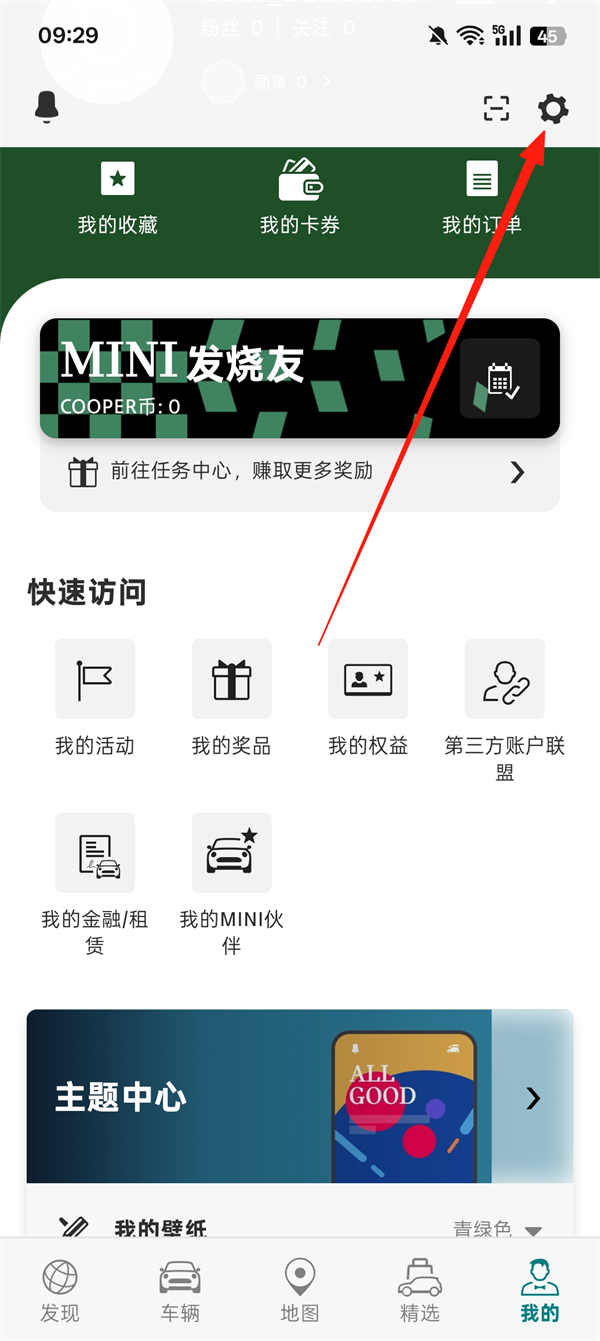Open 我的订单 orders
Viewport: 600px width, 1341px height.
482,198
